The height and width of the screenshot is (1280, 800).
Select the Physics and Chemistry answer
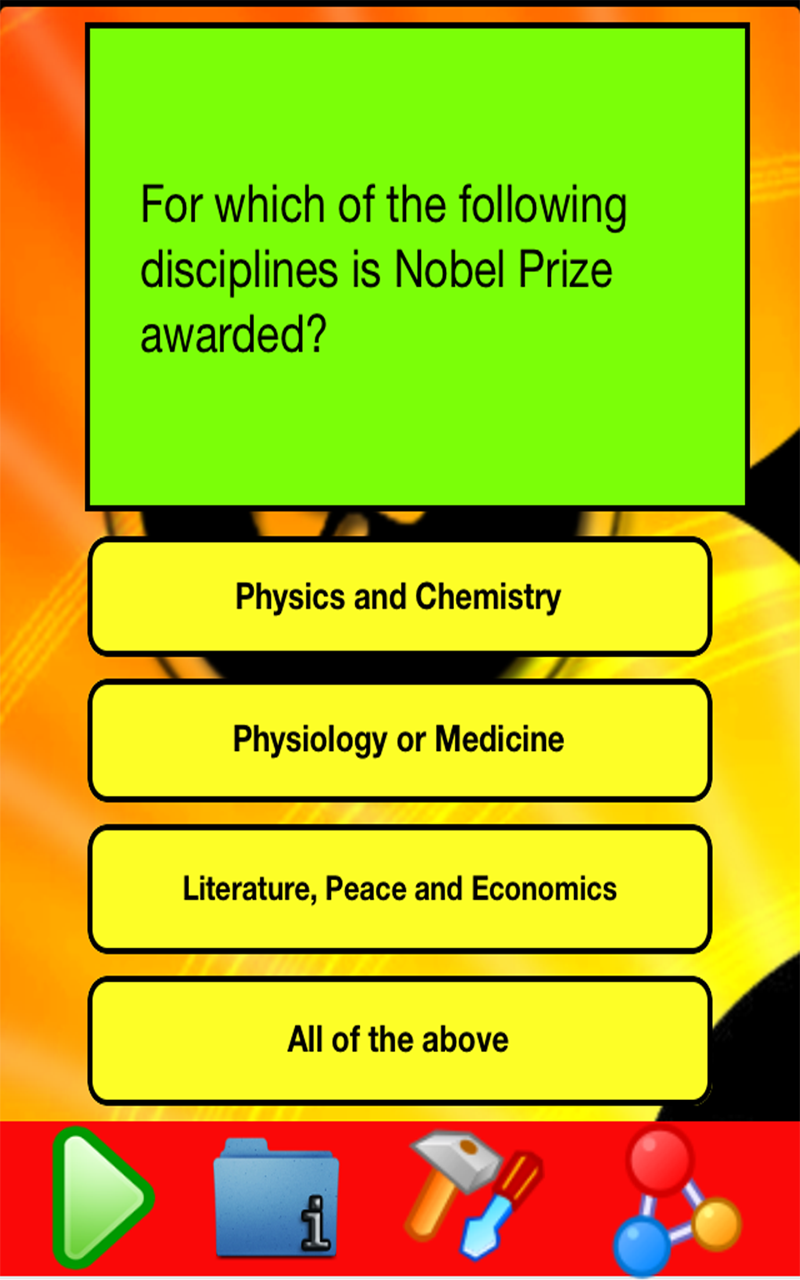pos(400,597)
